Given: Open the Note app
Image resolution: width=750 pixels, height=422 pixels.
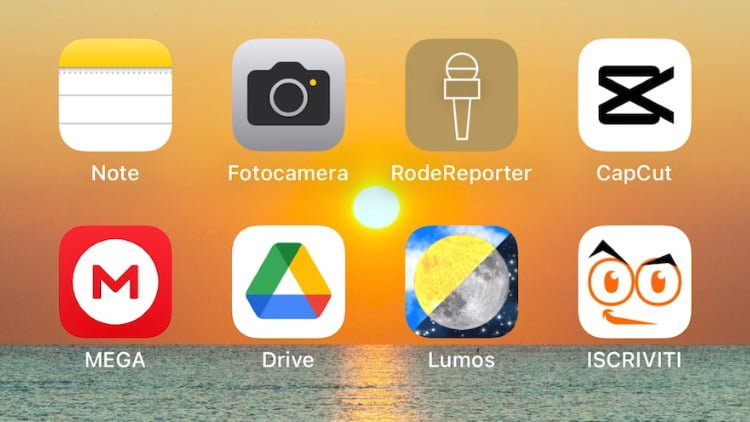Looking at the screenshot, I should click(x=115, y=95).
